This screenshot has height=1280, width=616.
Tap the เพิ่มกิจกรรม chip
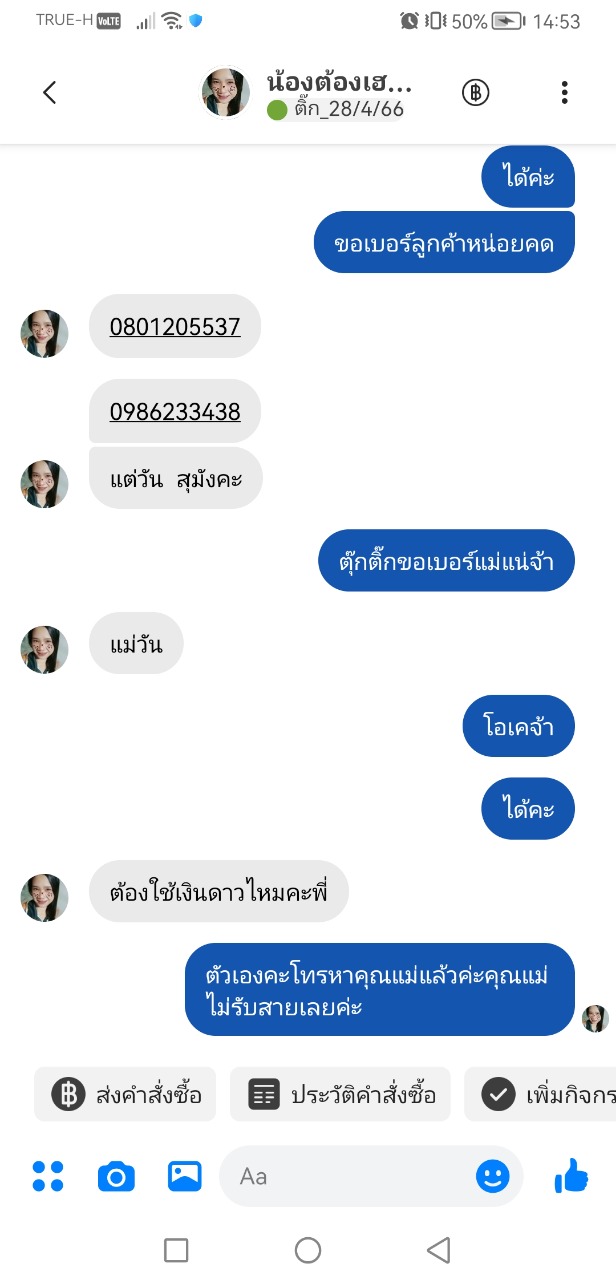545,1094
